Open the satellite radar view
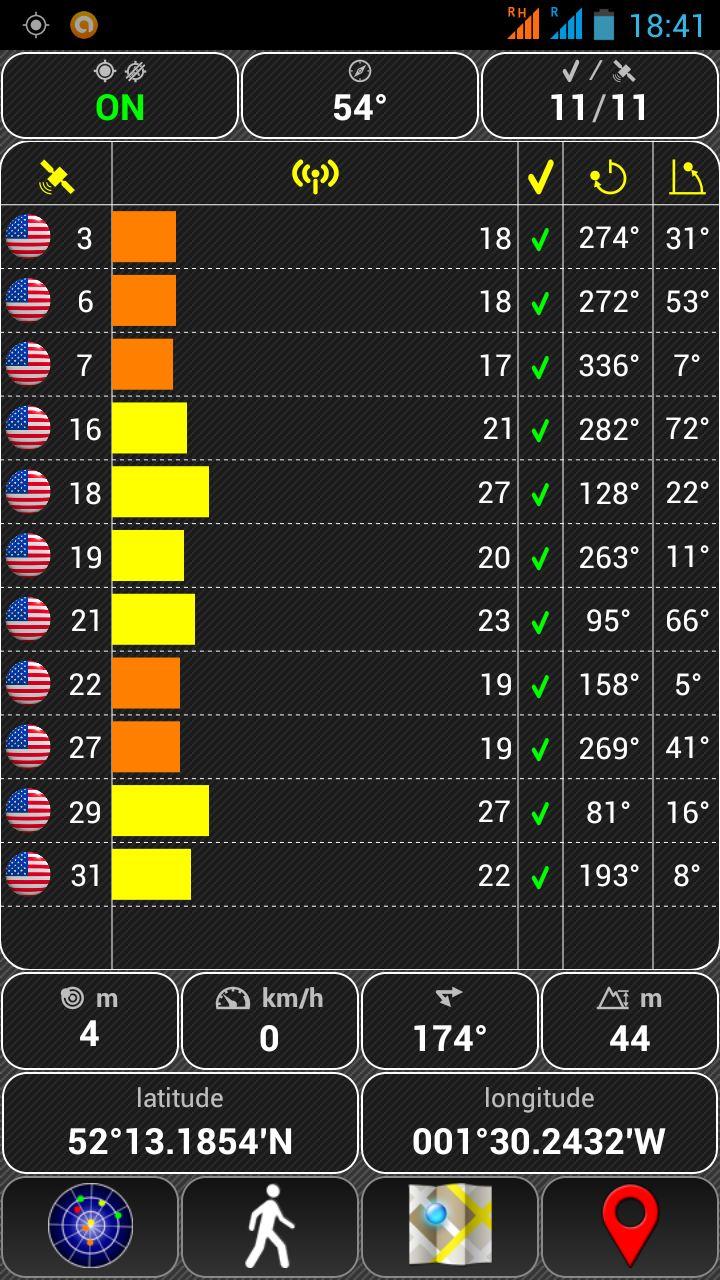The width and height of the screenshot is (720, 1280). click(90, 1226)
